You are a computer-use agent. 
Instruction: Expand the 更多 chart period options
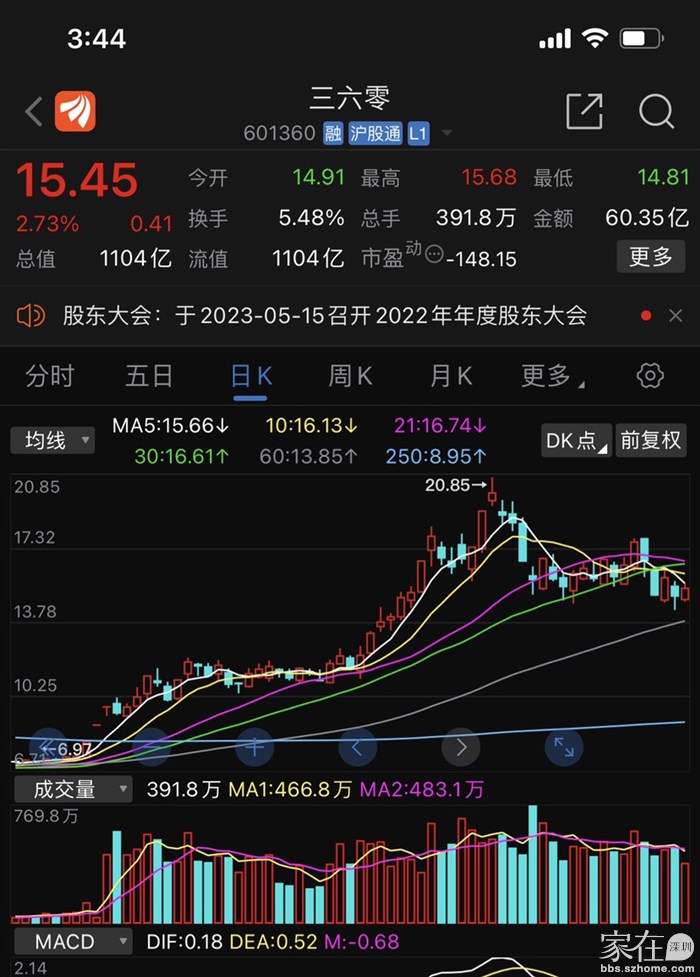[x=552, y=377]
